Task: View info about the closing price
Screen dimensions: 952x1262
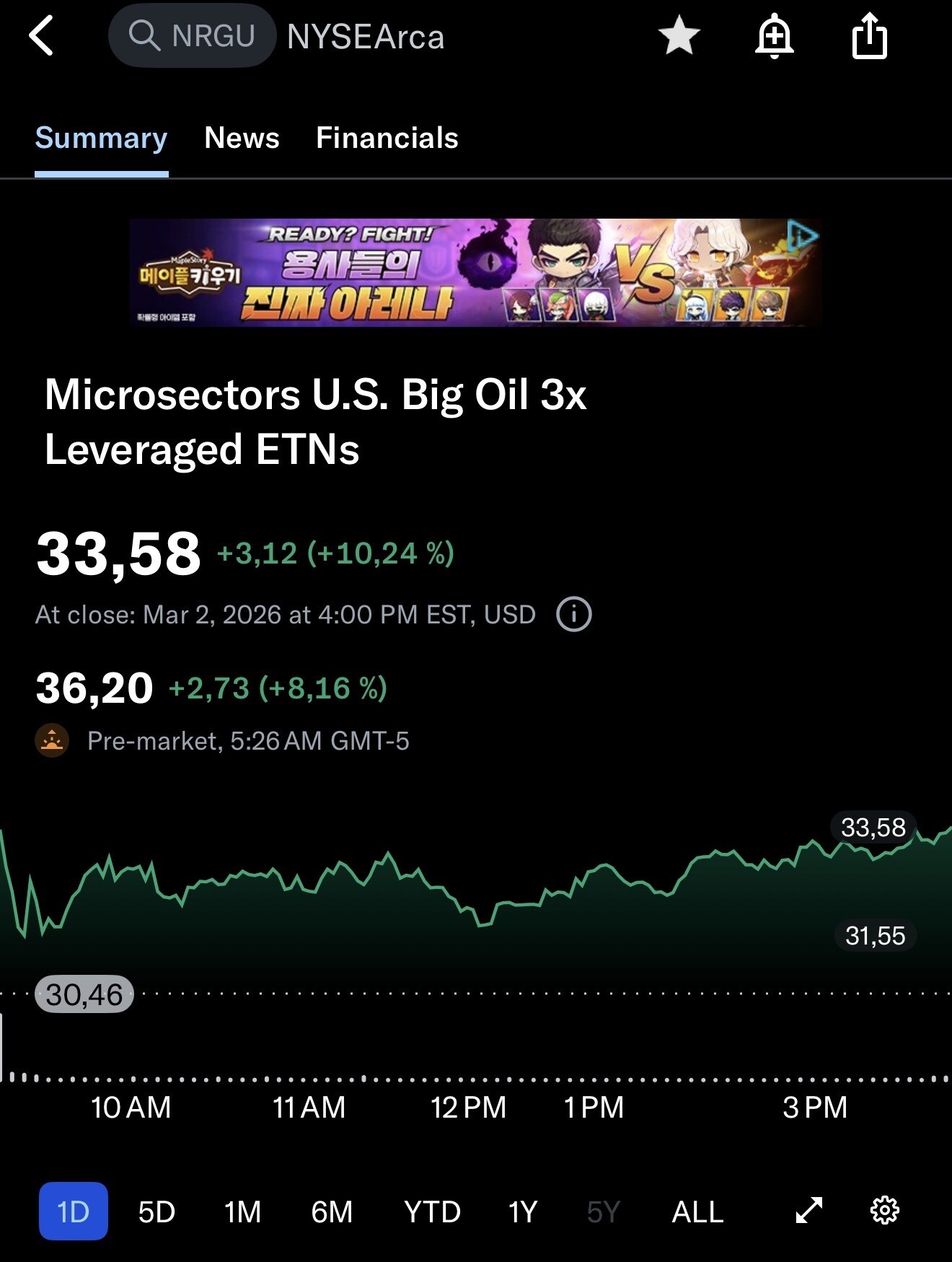Action: pyautogui.click(x=573, y=615)
